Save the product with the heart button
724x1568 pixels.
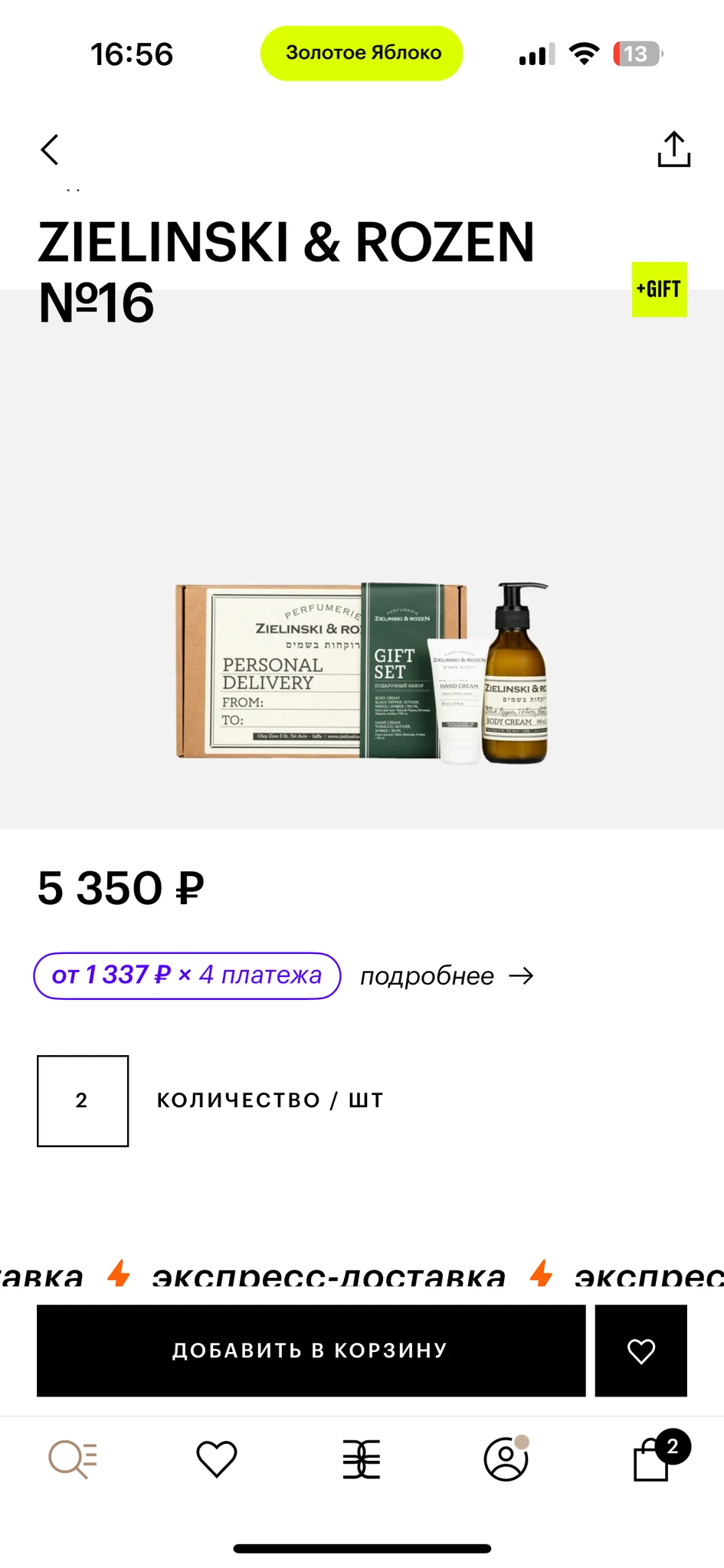tap(640, 1350)
